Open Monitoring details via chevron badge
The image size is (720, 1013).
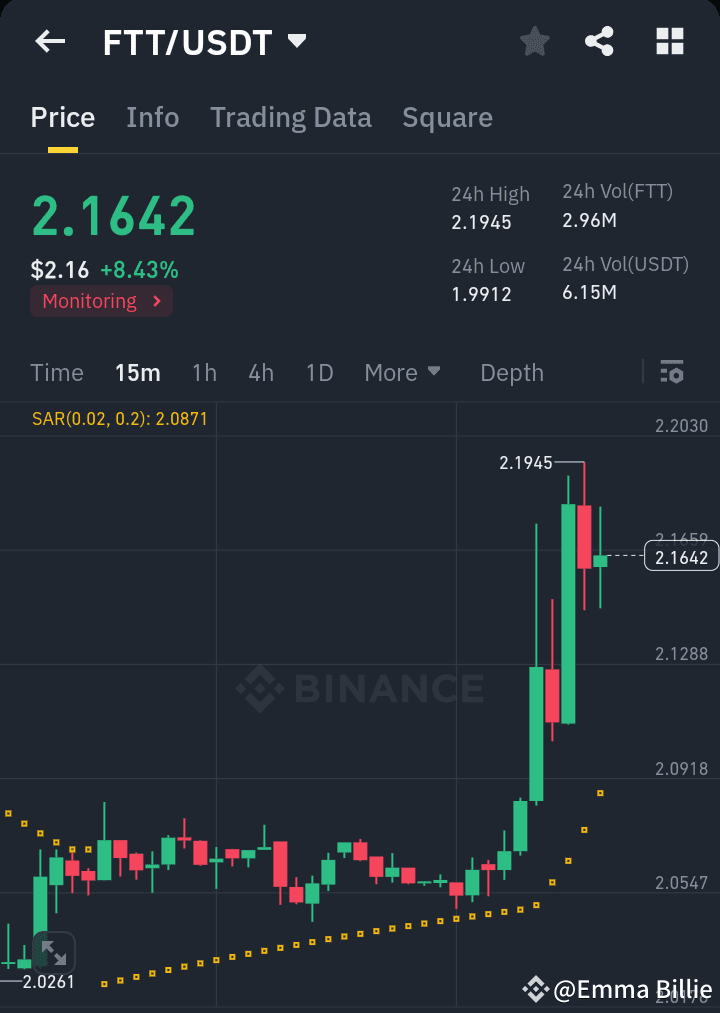click(x=100, y=301)
